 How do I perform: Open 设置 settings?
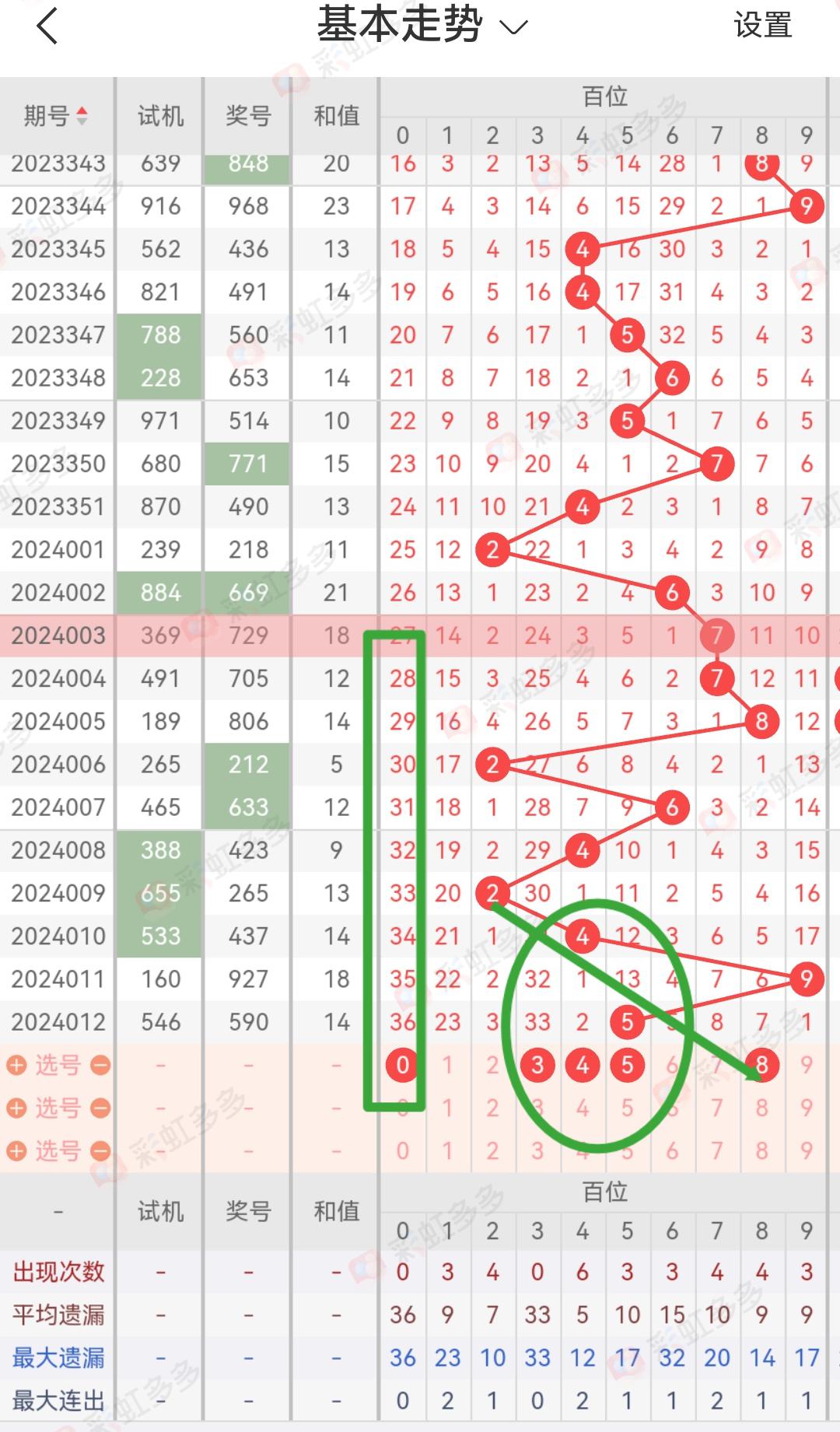762,26
